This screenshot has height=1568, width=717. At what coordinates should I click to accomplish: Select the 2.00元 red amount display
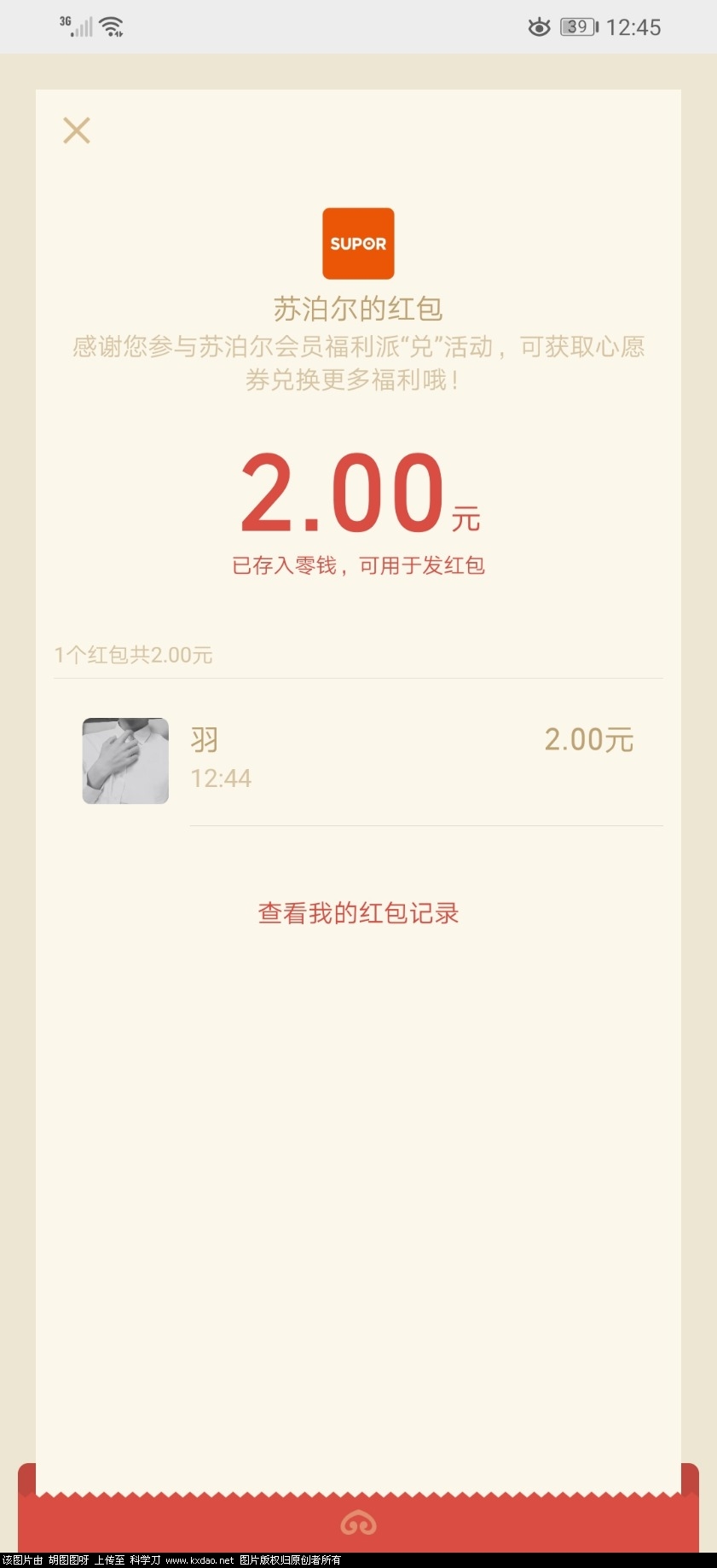358,495
